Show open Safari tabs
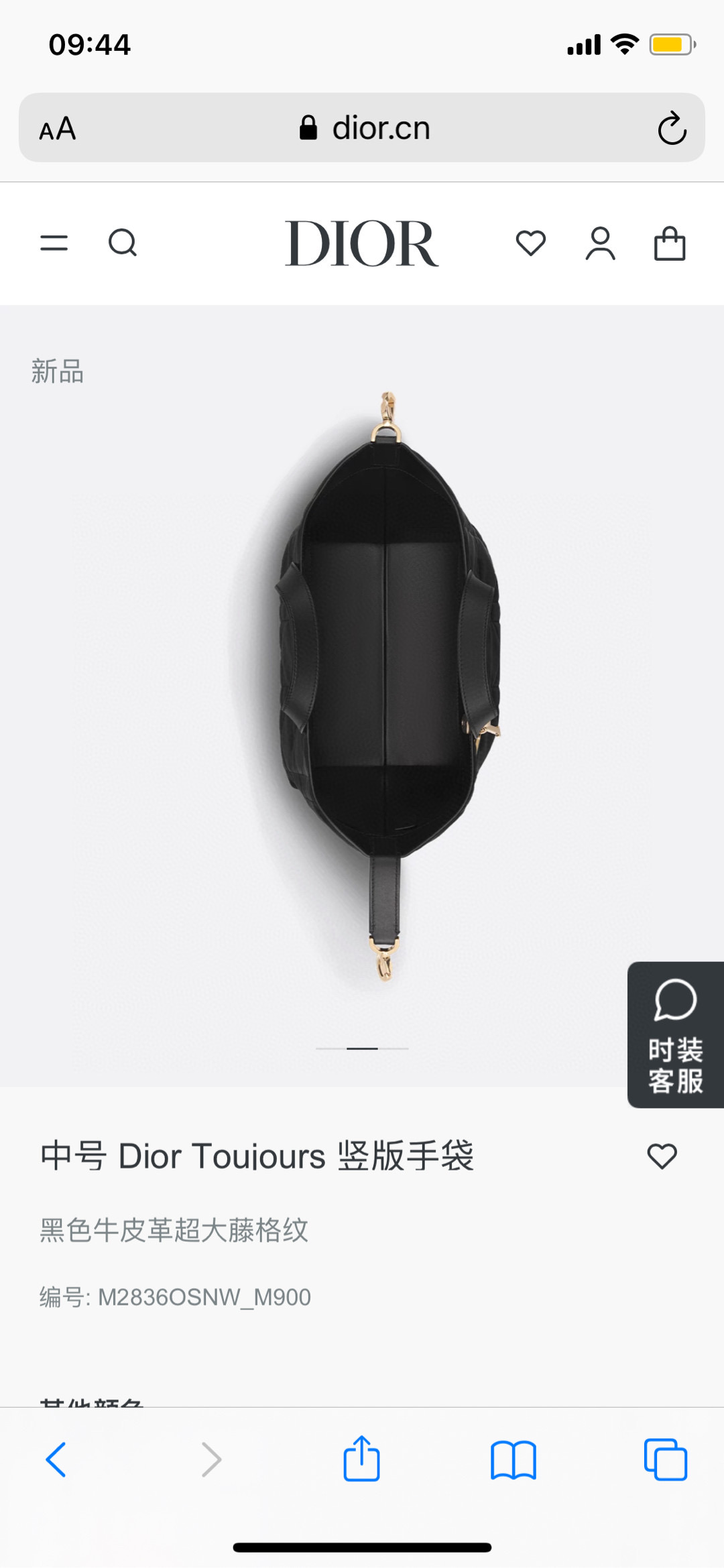The height and width of the screenshot is (1568, 724). point(666,1459)
